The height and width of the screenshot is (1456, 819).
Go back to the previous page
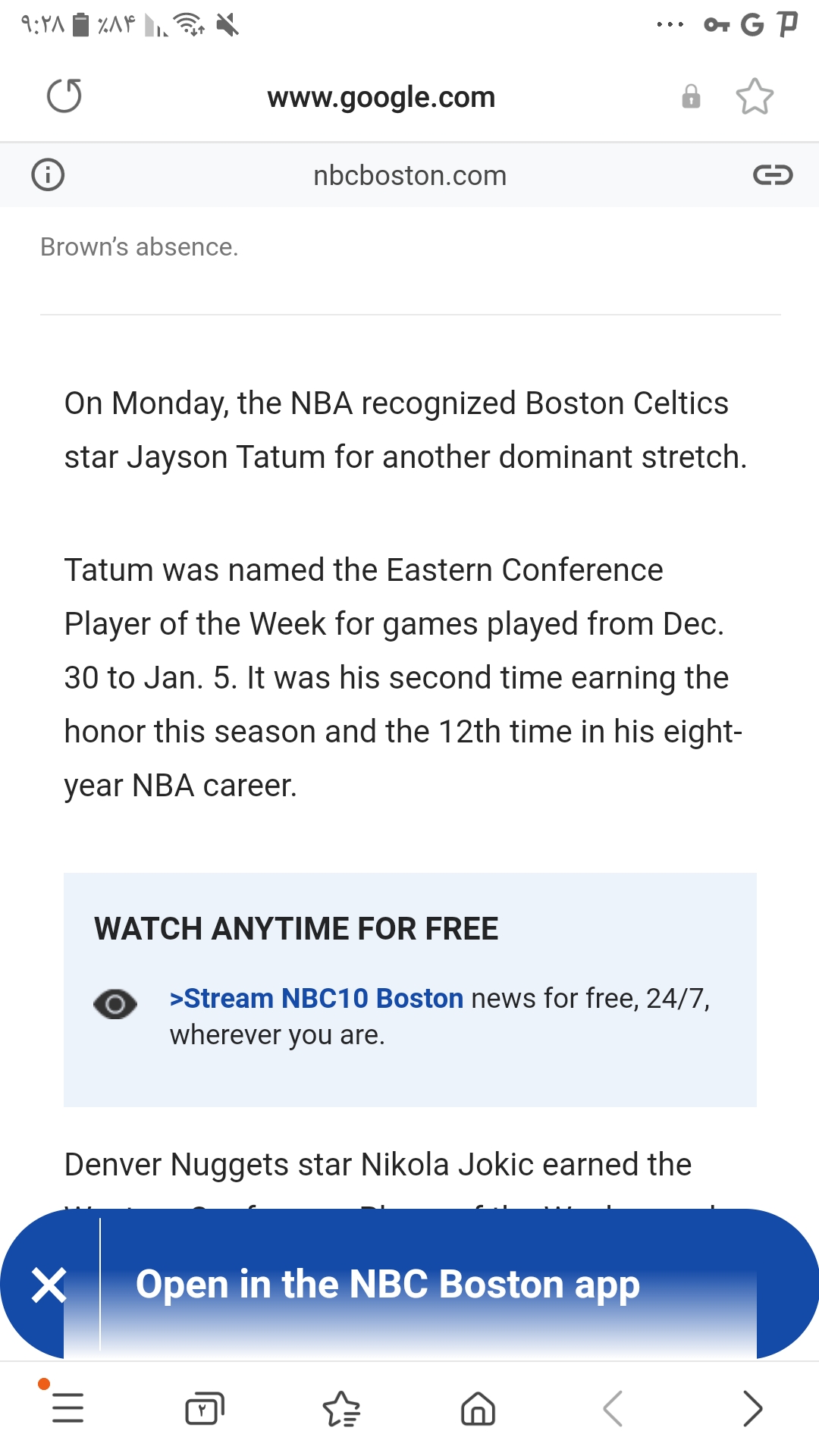(613, 1408)
